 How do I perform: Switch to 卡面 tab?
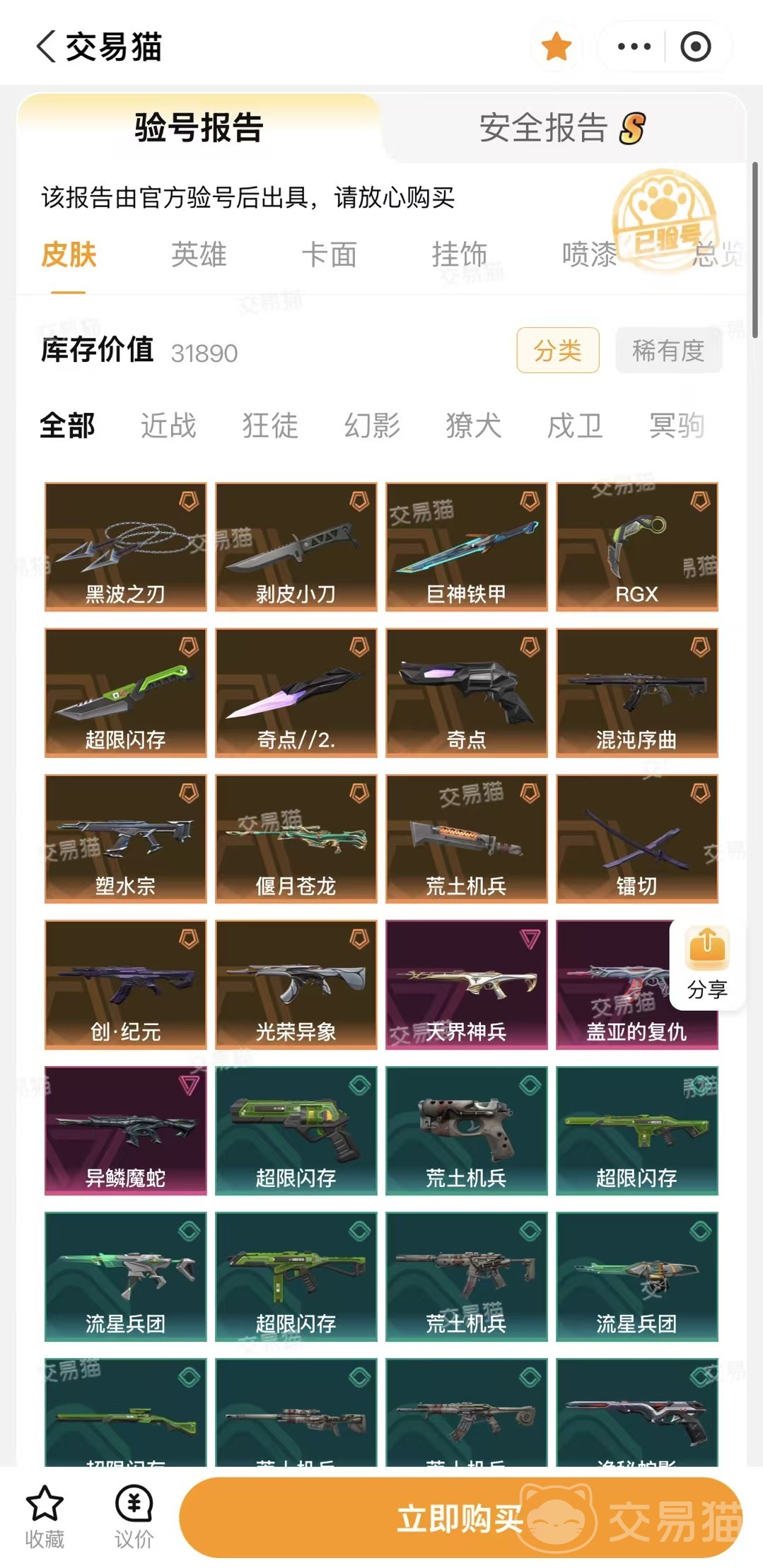click(329, 254)
